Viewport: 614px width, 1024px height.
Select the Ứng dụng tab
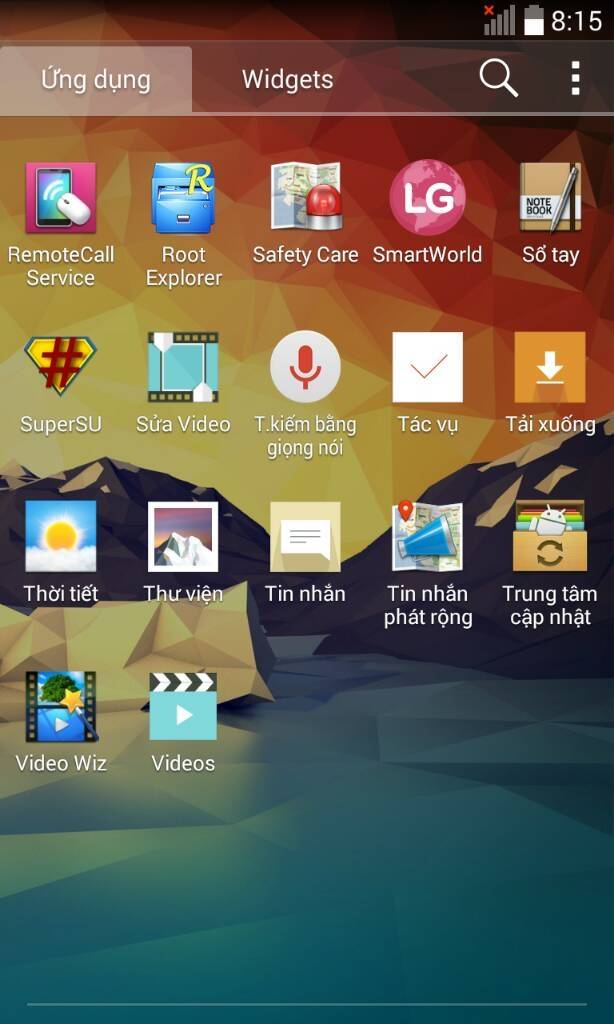point(95,79)
